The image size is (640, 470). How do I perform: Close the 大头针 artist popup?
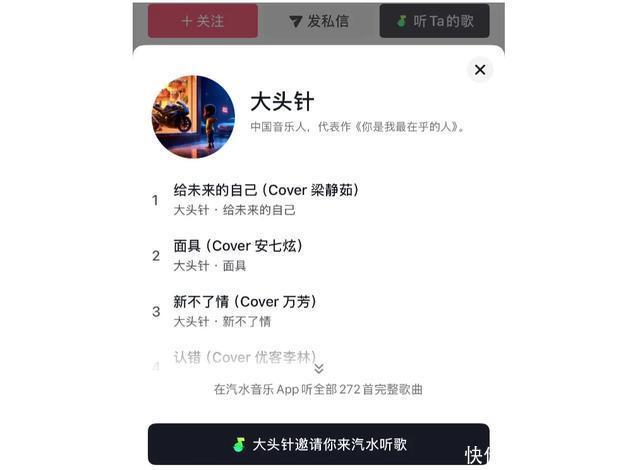click(x=480, y=70)
